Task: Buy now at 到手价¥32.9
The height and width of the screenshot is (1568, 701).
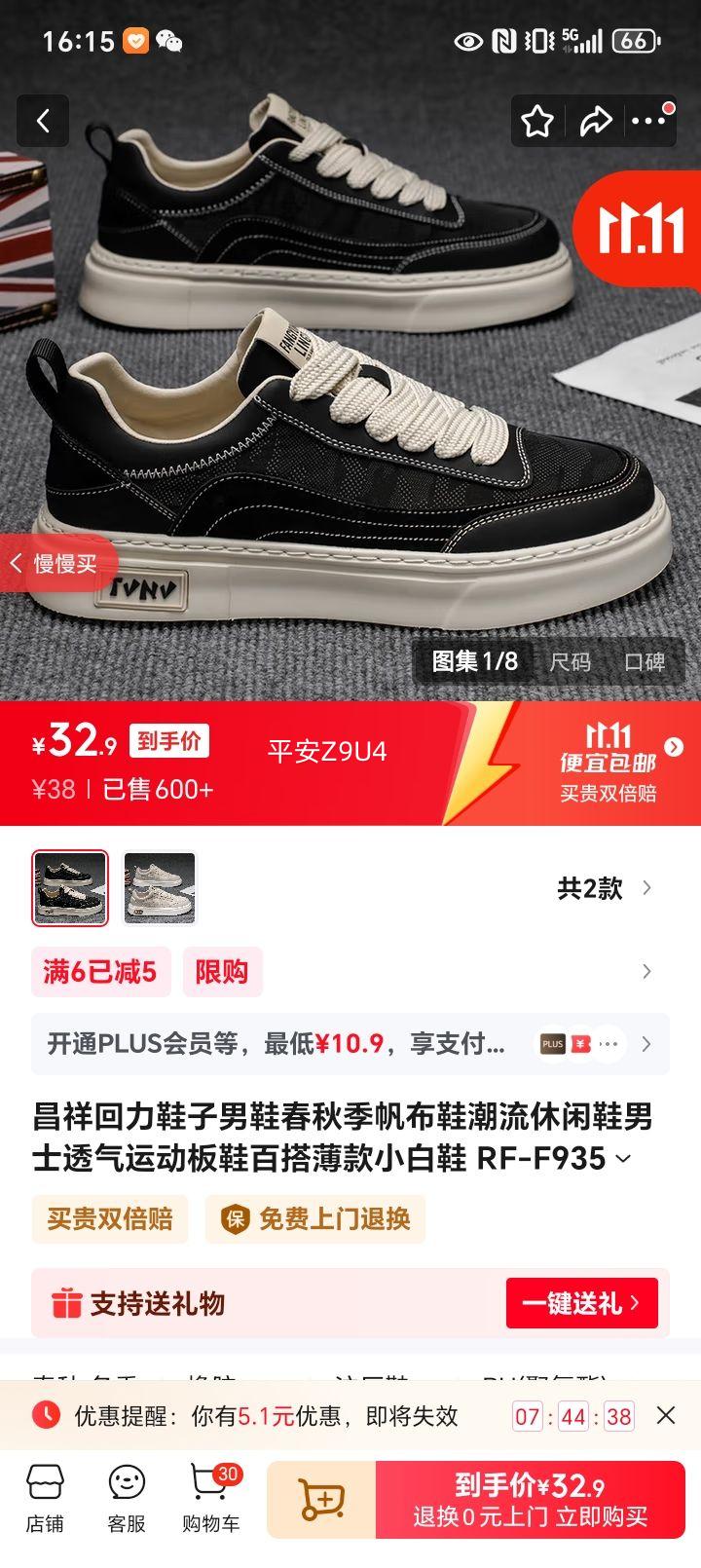Action: (531, 1500)
